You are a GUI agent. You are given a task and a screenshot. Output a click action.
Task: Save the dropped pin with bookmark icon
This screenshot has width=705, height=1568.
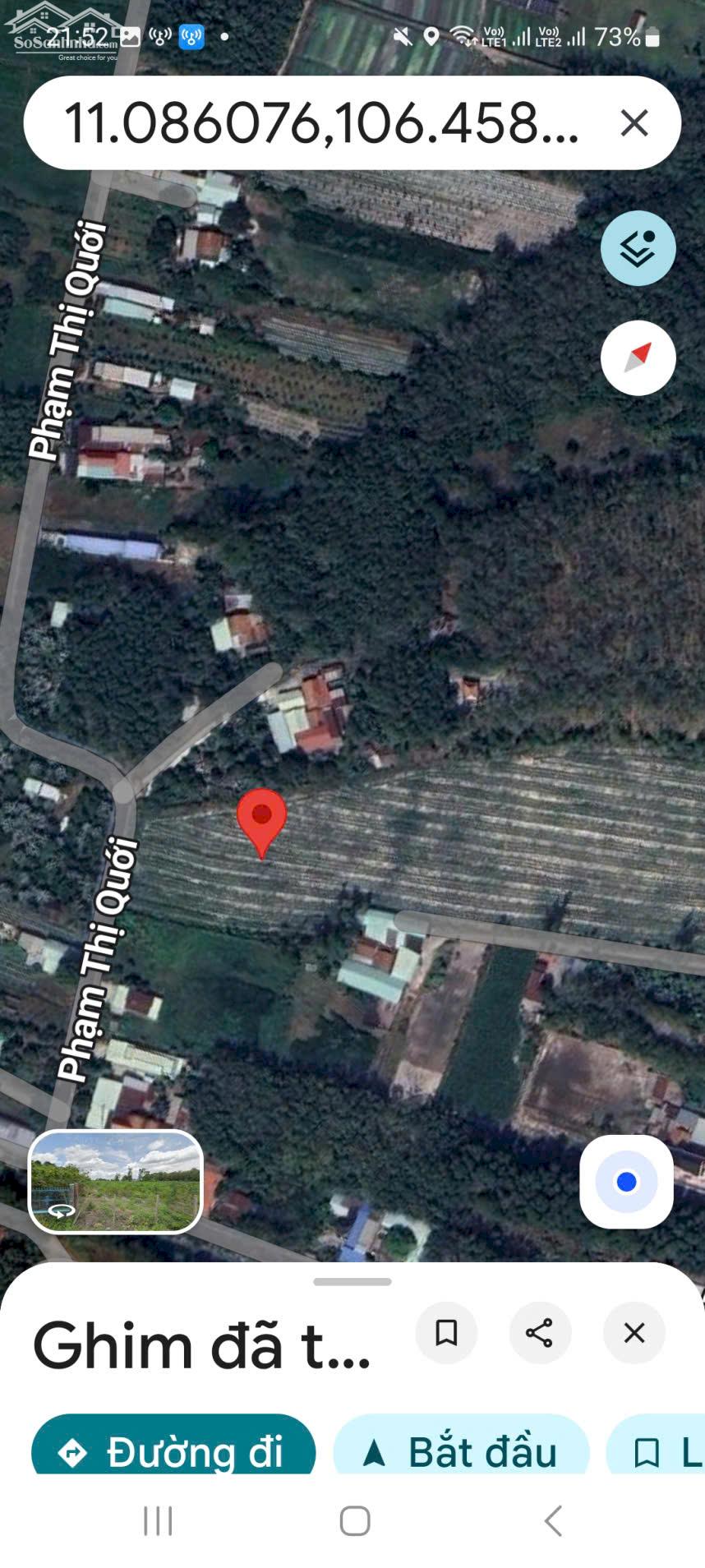446,1332
